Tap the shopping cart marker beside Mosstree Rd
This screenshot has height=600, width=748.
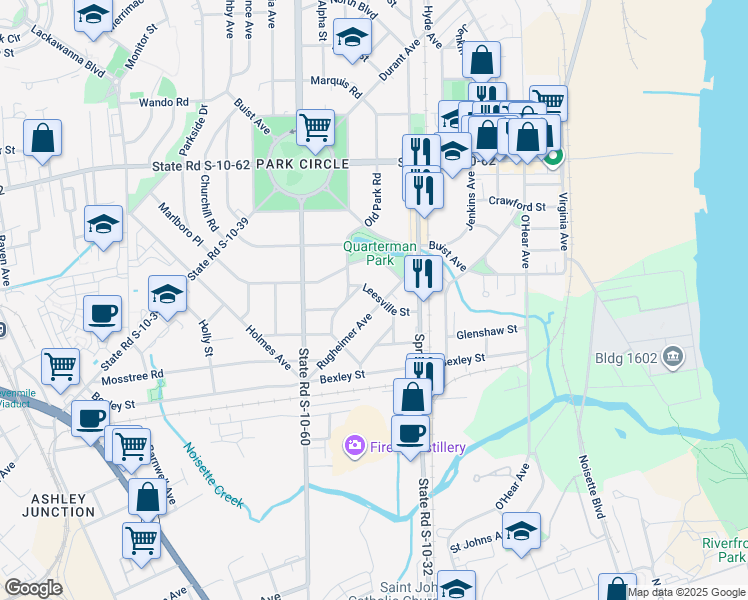click(60, 366)
